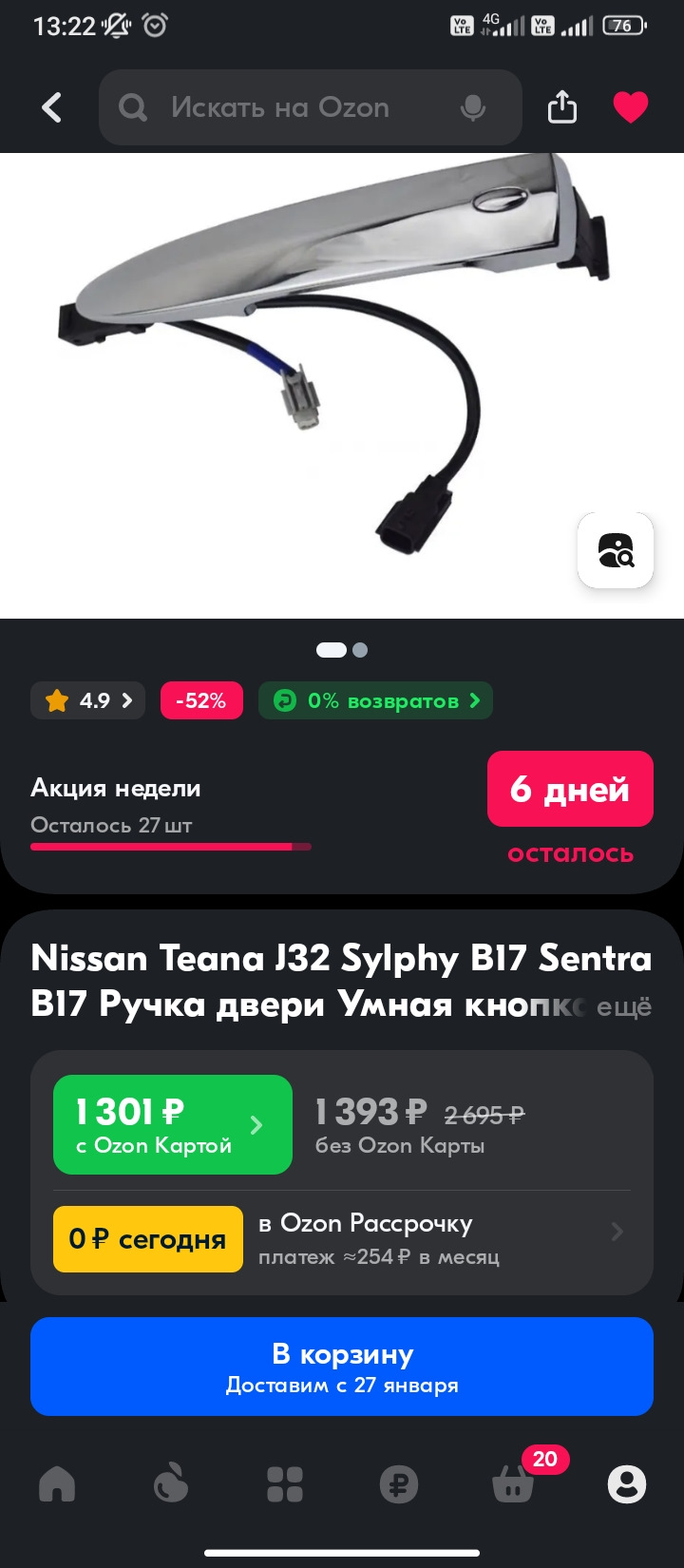
Task: Add product to favorites with heart icon
Action: 630,106
